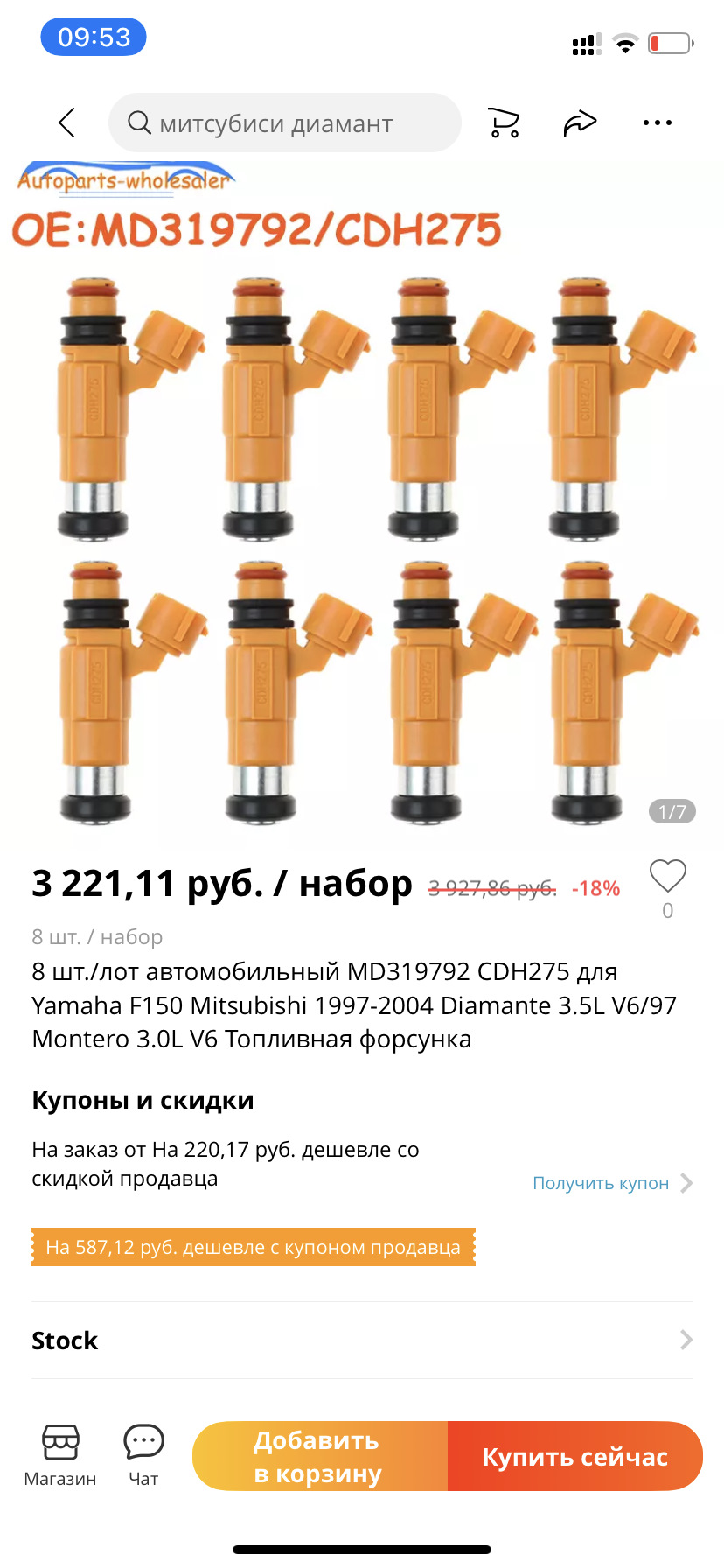This screenshot has height=1568, width=724.
Task: Go back using the back arrow
Action: pos(67,123)
